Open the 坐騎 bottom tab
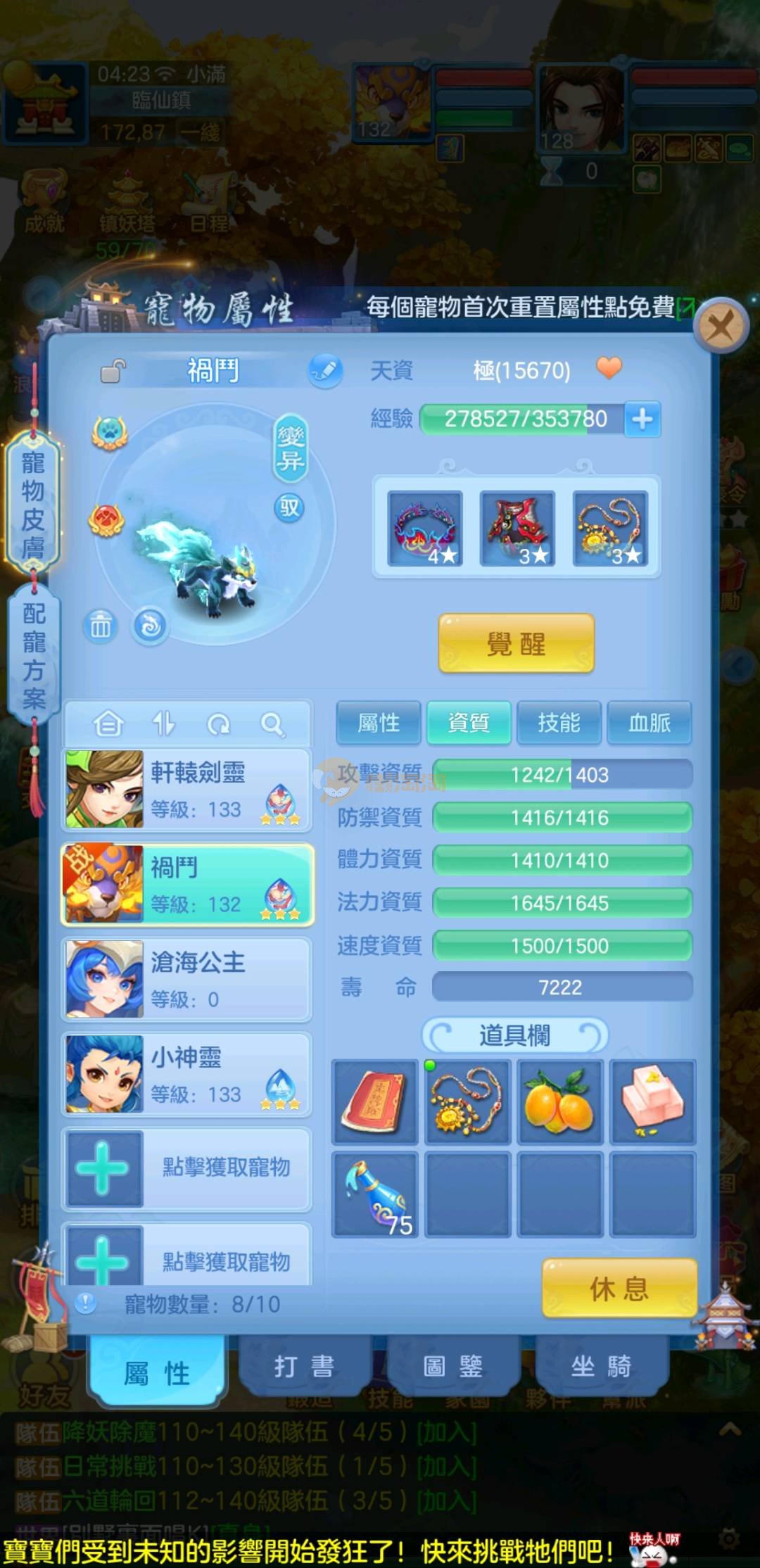 click(601, 1367)
